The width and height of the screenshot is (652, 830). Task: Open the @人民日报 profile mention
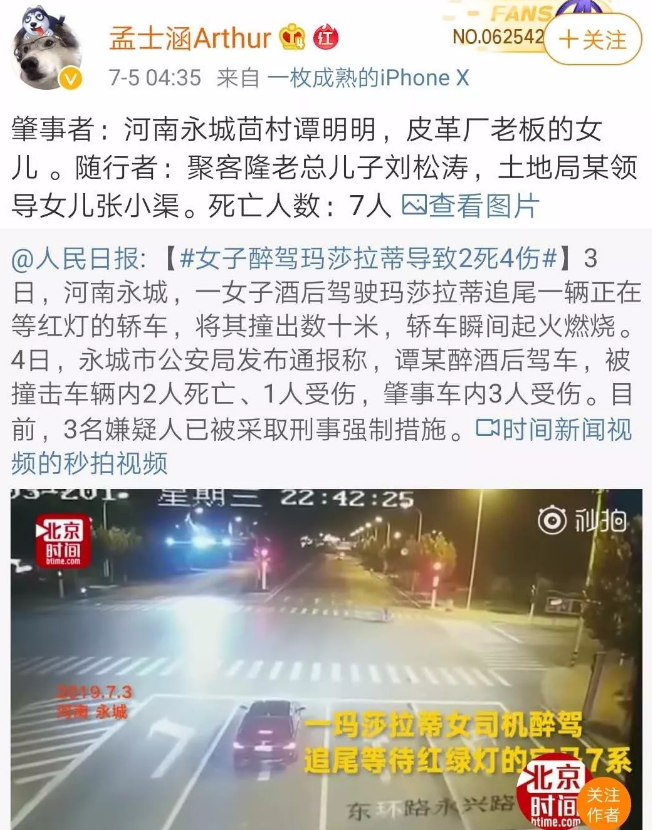(75, 260)
